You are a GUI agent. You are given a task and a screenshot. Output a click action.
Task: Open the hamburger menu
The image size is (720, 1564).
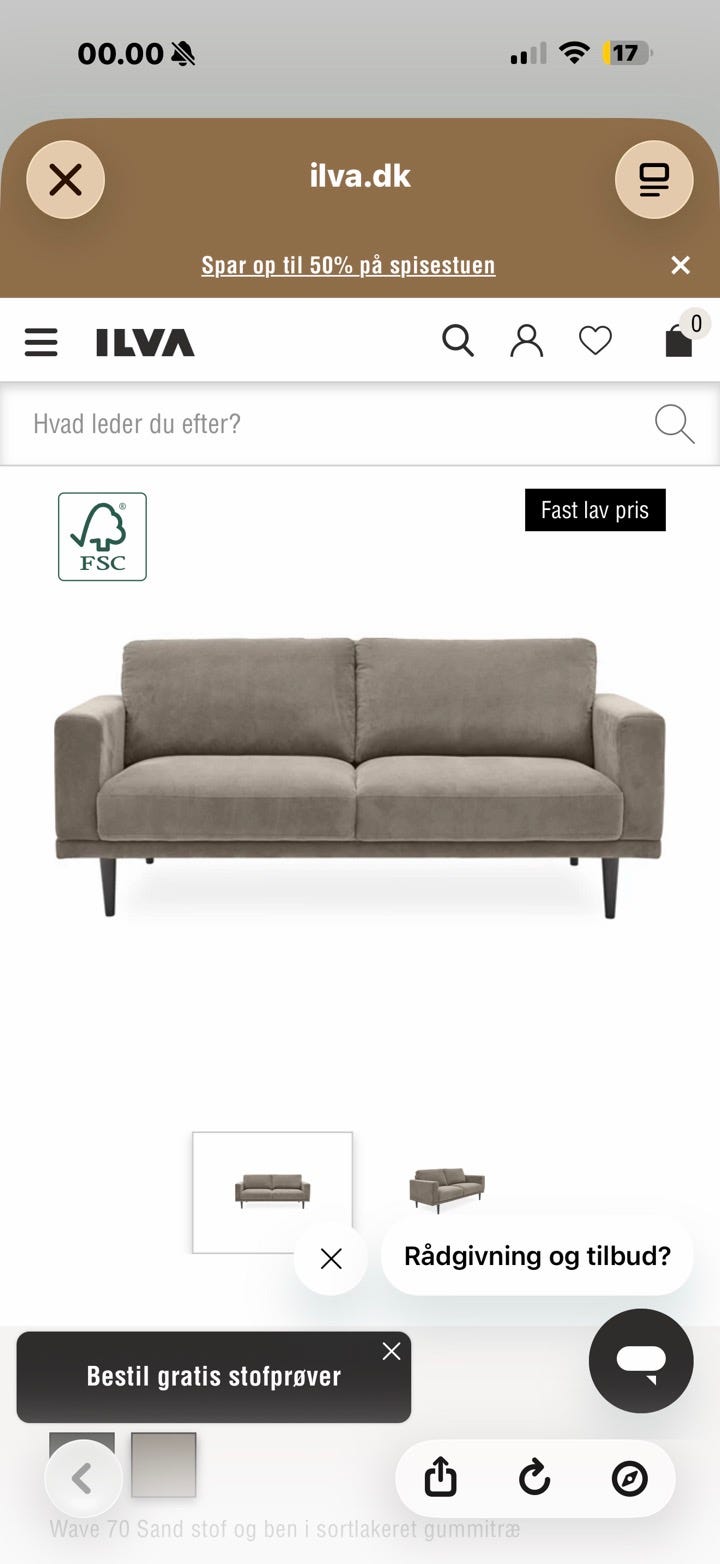click(41, 342)
